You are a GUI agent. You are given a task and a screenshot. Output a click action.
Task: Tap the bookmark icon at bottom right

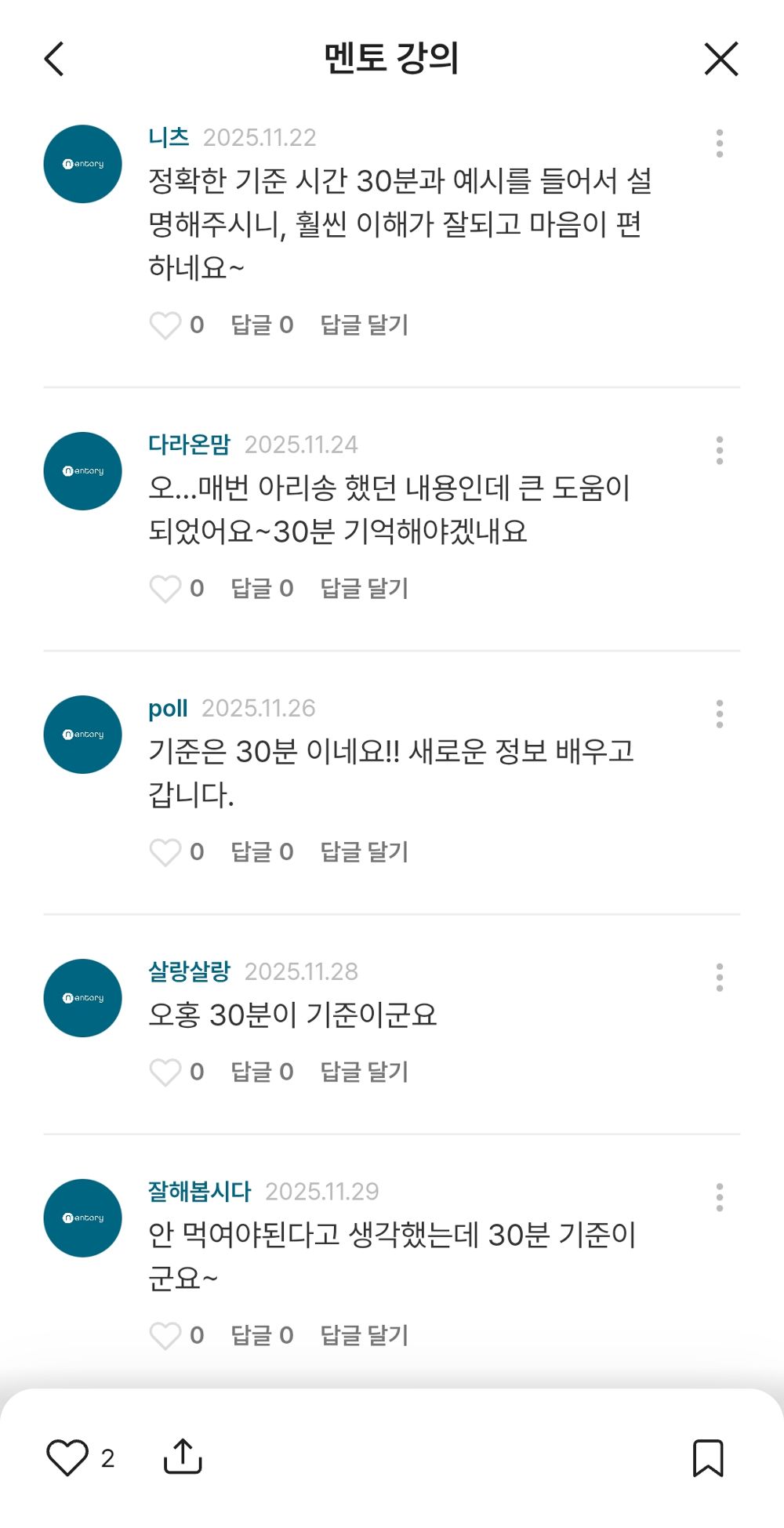(x=708, y=1458)
